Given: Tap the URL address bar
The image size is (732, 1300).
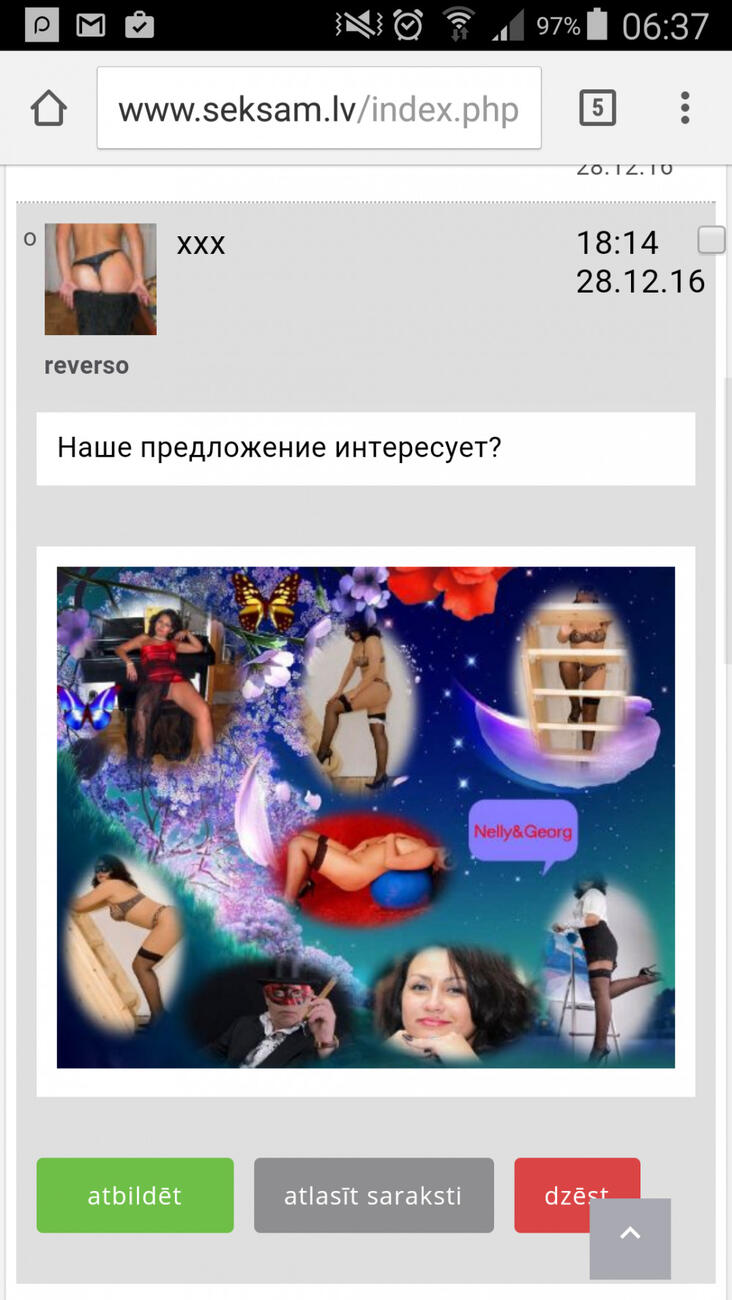Looking at the screenshot, I should click(x=318, y=109).
